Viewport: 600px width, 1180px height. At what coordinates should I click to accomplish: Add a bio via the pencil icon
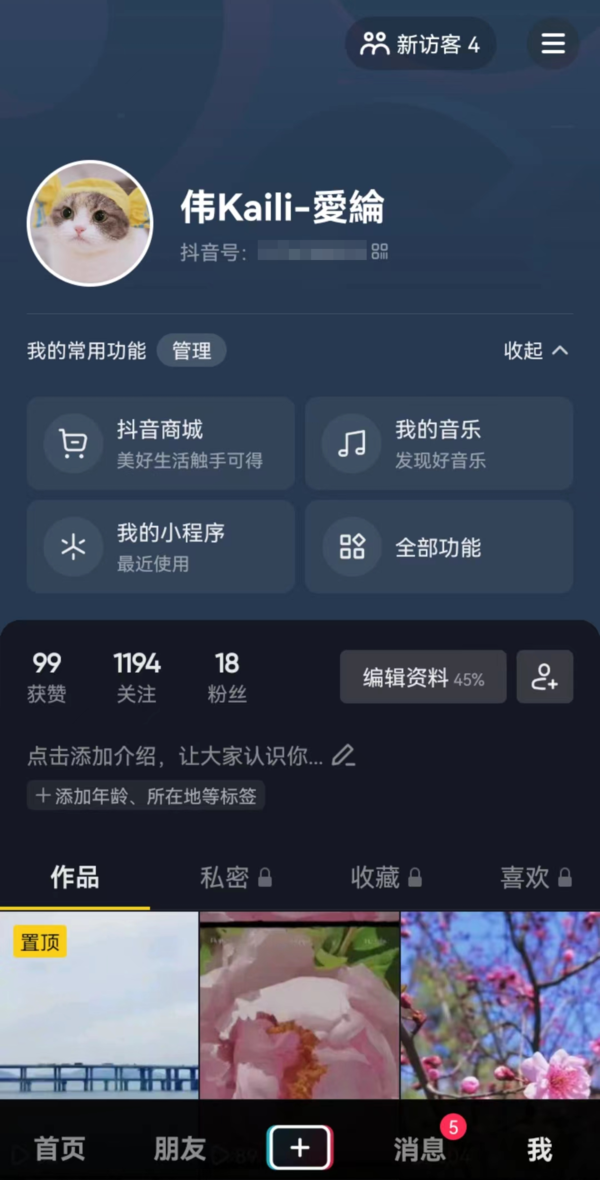pos(343,756)
